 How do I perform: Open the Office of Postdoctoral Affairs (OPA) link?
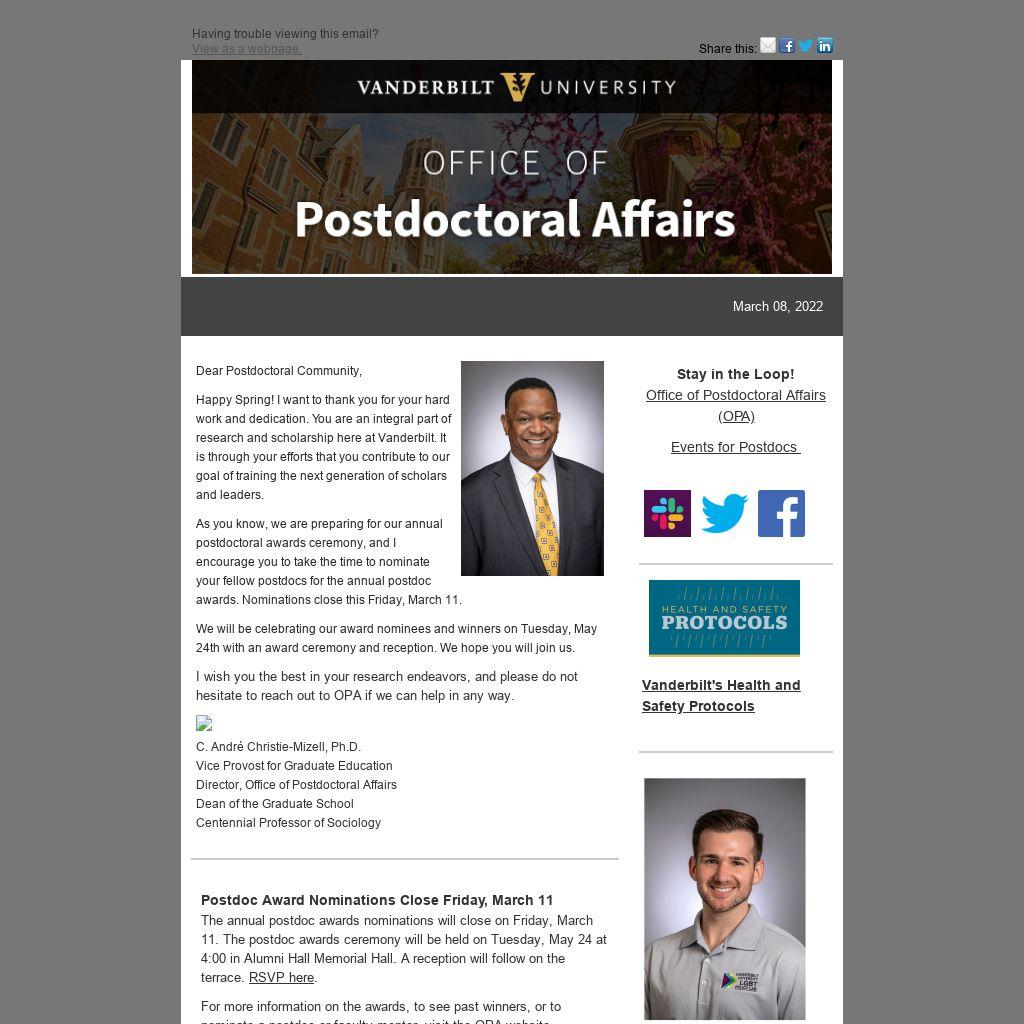click(735, 405)
